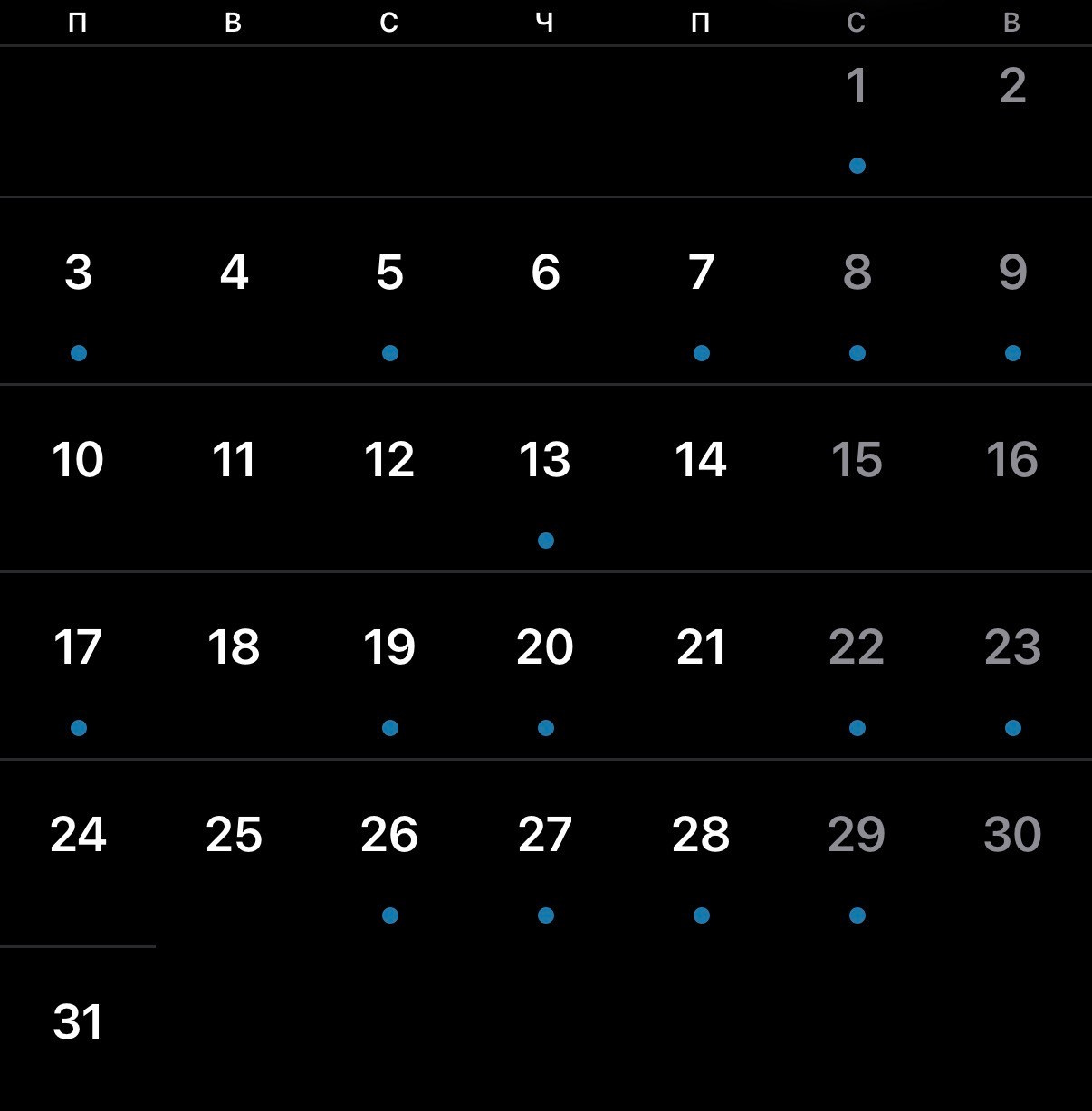Tap the 28th in the calendar
Image resolution: width=1092 pixels, height=1111 pixels.
(x=701, y=835)
